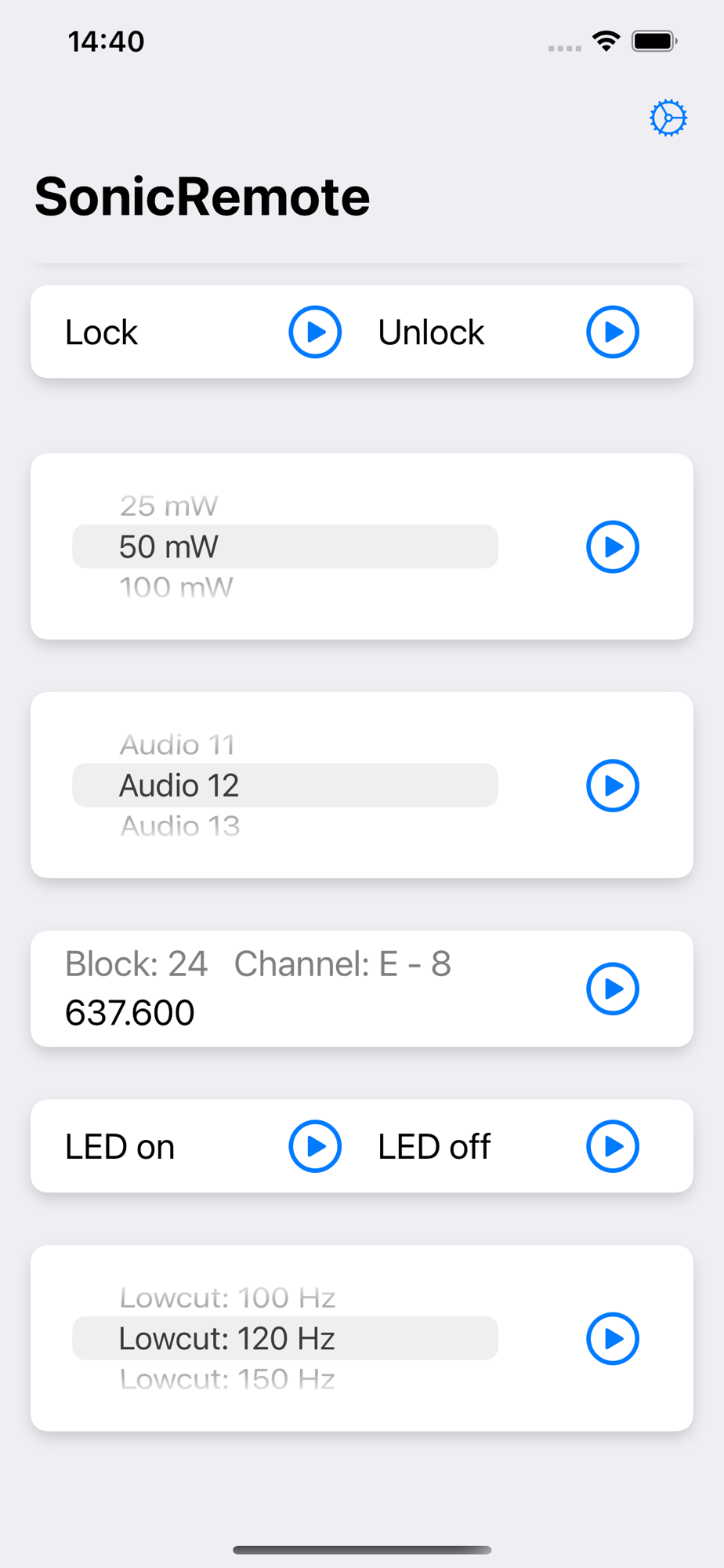Send the 50 mW power setting

coord(613,547)
